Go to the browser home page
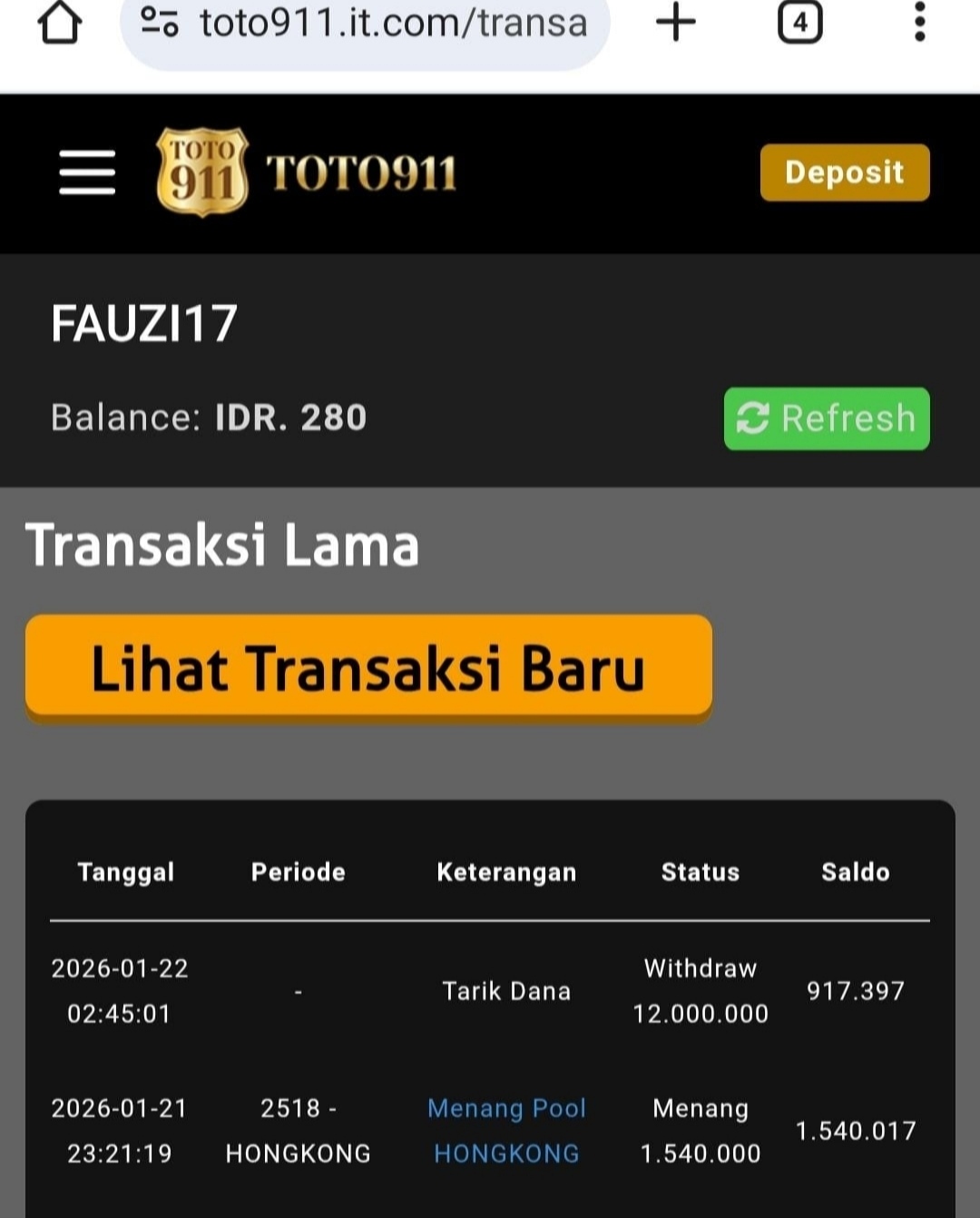Viewport: 980px width, 1218px height. (x=60, y=23)
